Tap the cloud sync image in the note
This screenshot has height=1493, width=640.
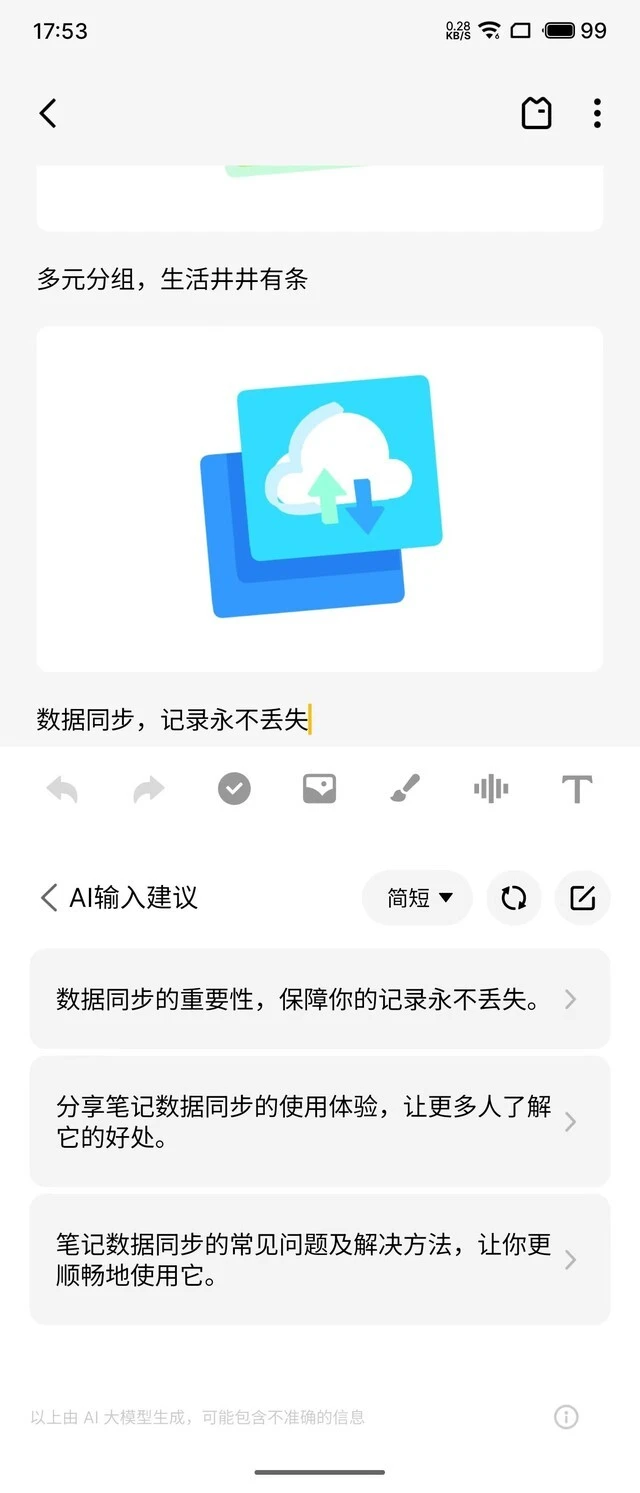[x=320, y=497]
